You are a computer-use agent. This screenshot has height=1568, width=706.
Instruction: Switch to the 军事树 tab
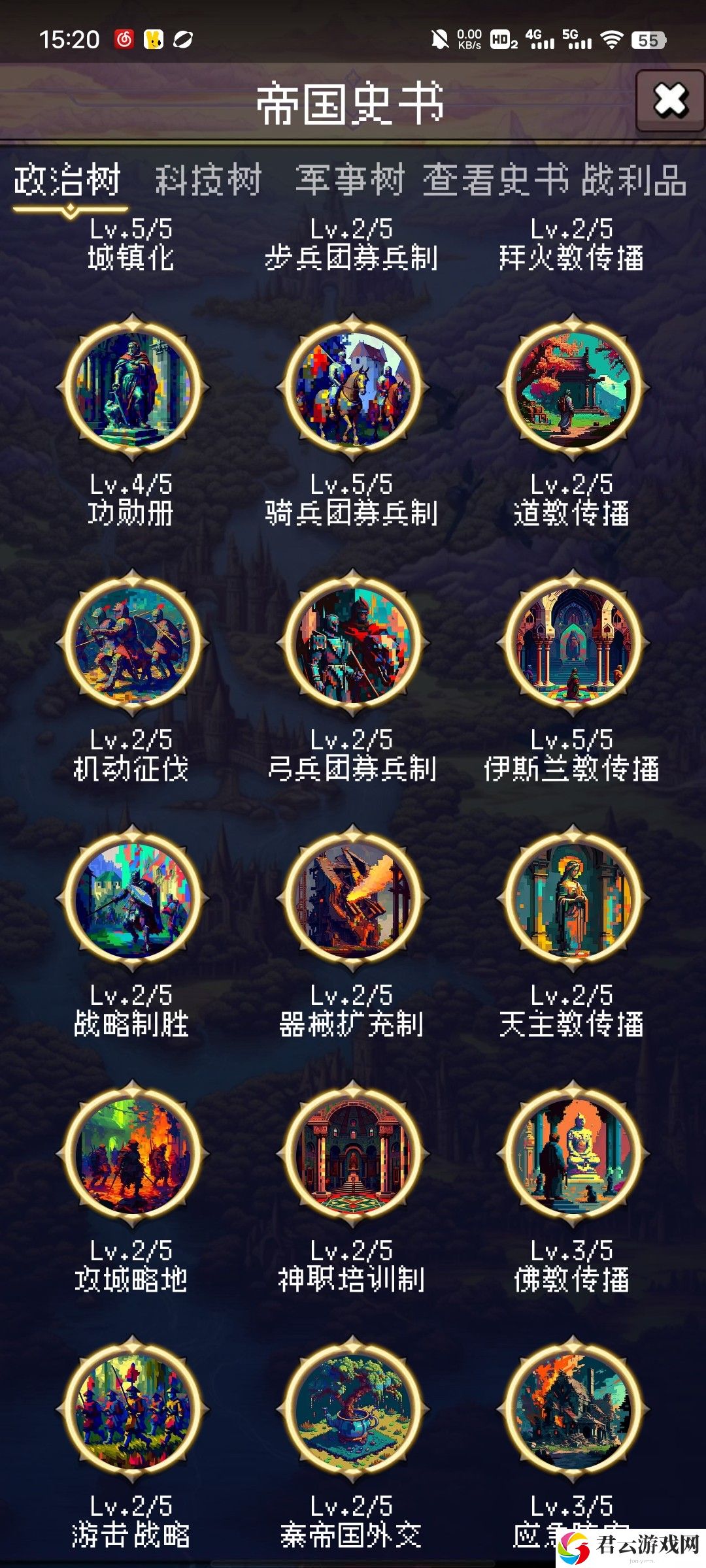coord(350,181)
